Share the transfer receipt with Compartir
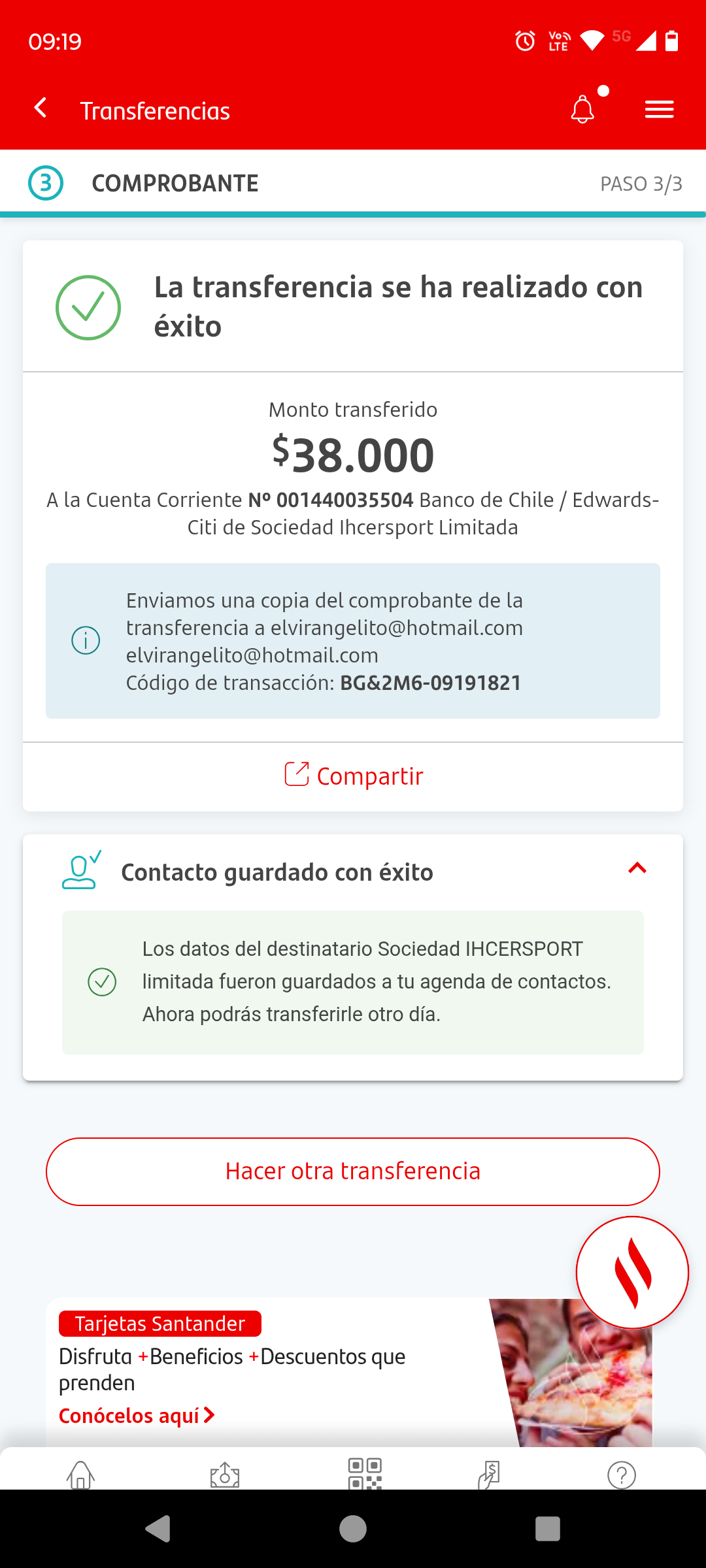Image resolution: width=706 pixels, height=1568 pixels. click(x=354, y=776)
